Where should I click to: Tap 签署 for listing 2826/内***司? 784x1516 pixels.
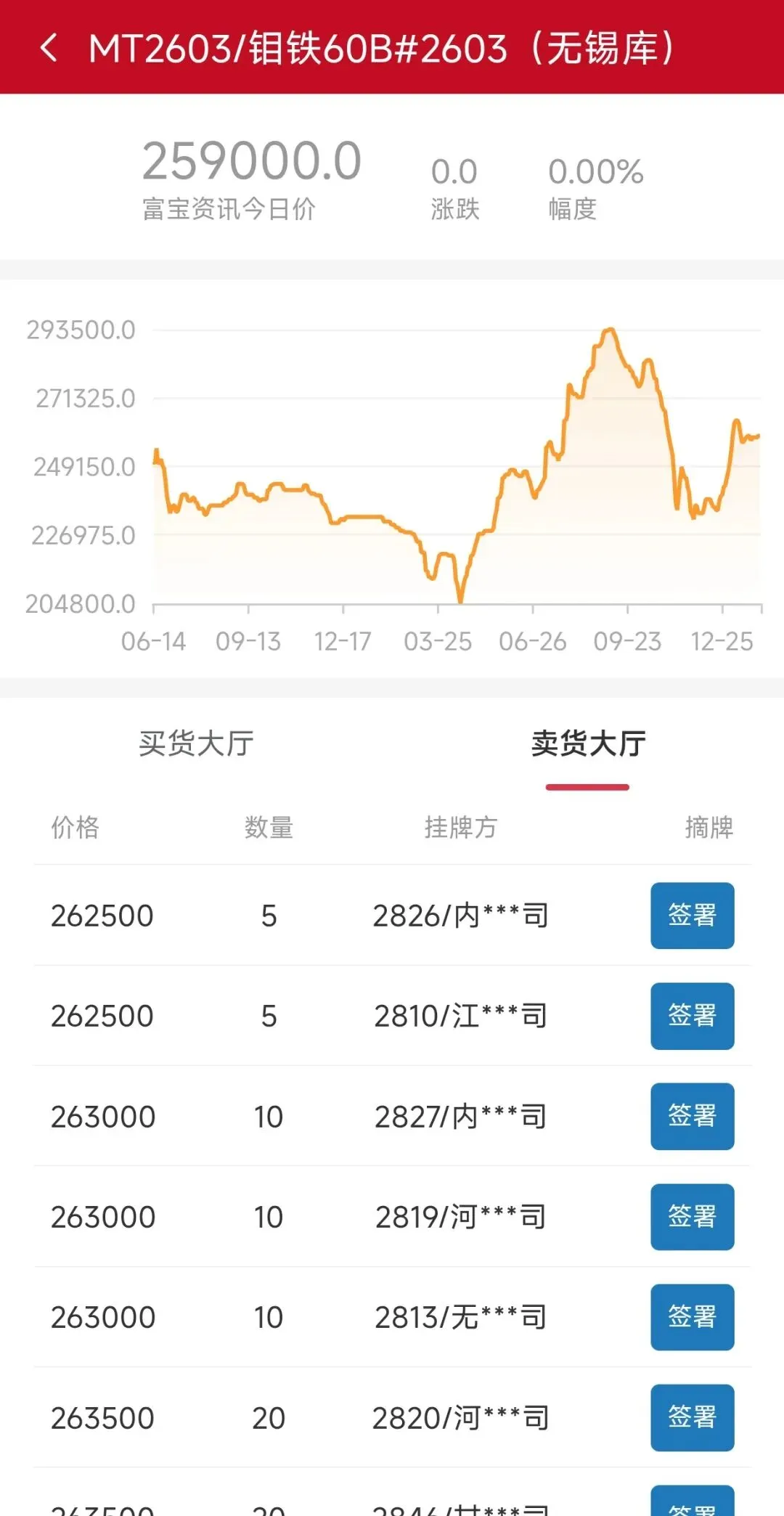click(x=692, y=916)
